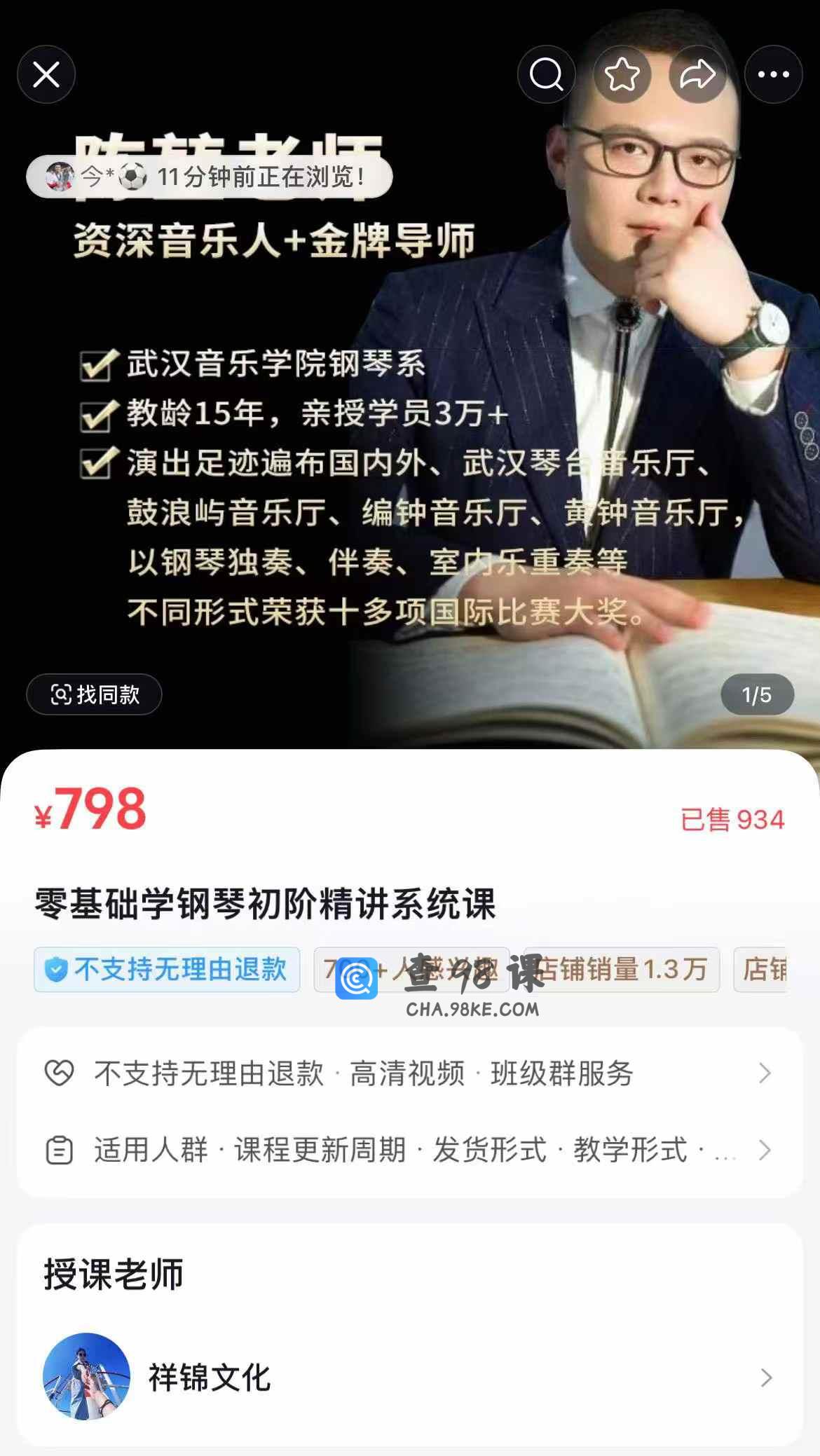
Task: Open the three-dot overflow menu
Action: [773, 74]
